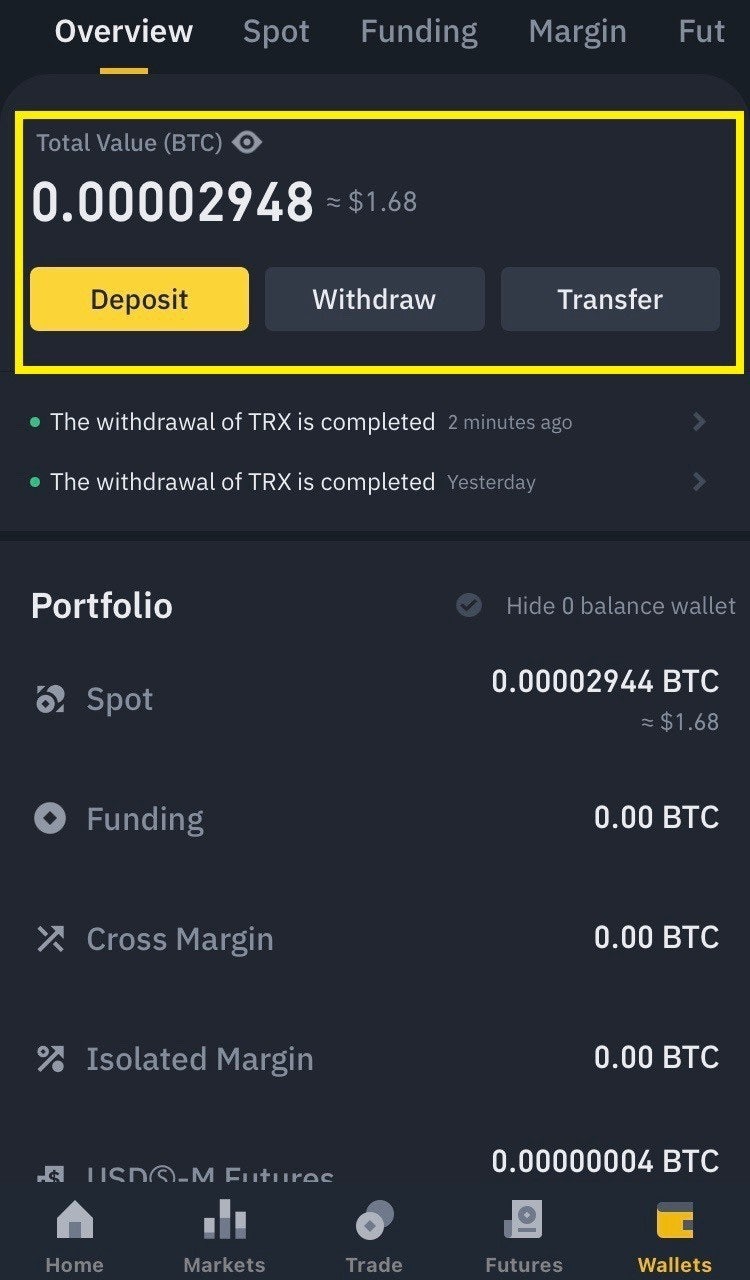Tap the yellow Deposit button
Viewport: 750px width, 1280px height.
click(x=139, y=299)
